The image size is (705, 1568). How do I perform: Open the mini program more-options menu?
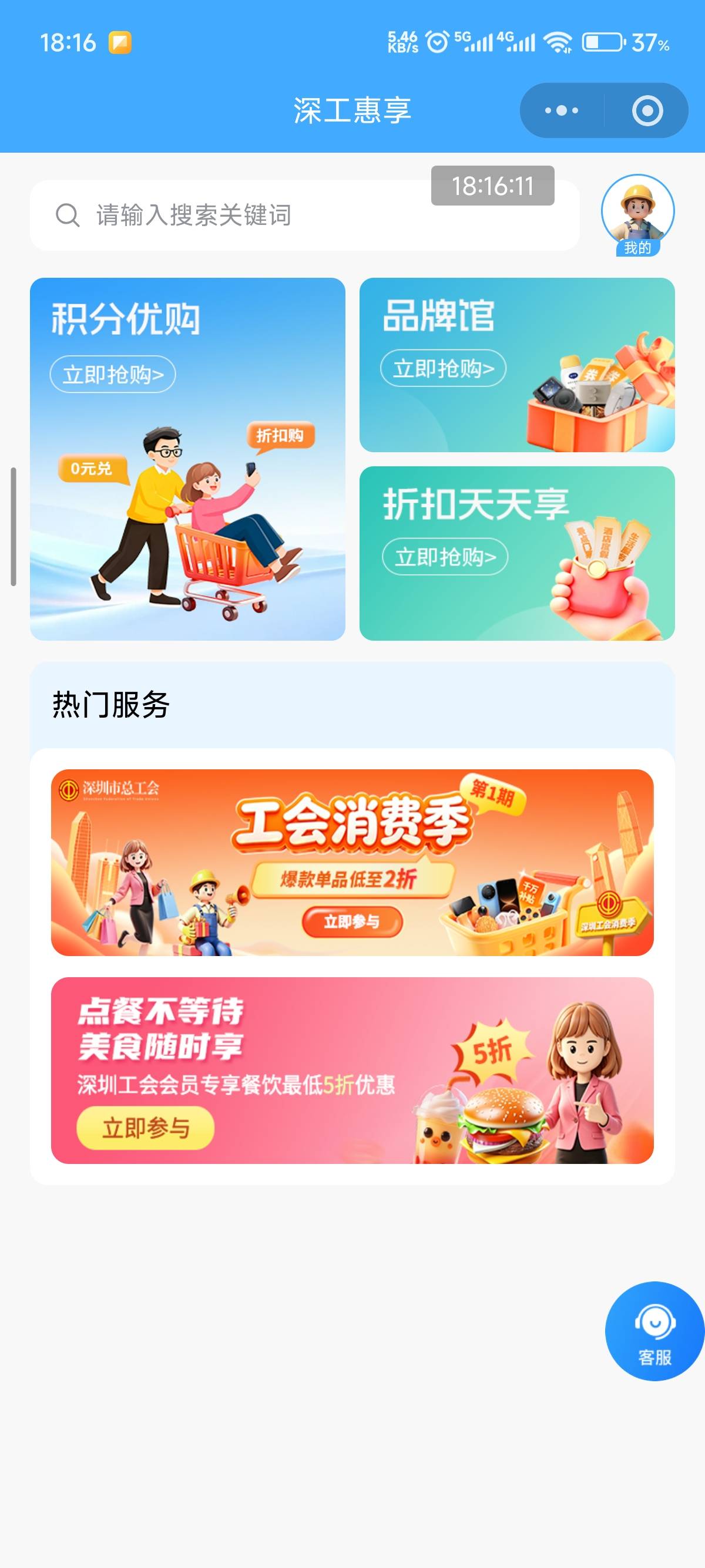point(561,111)
